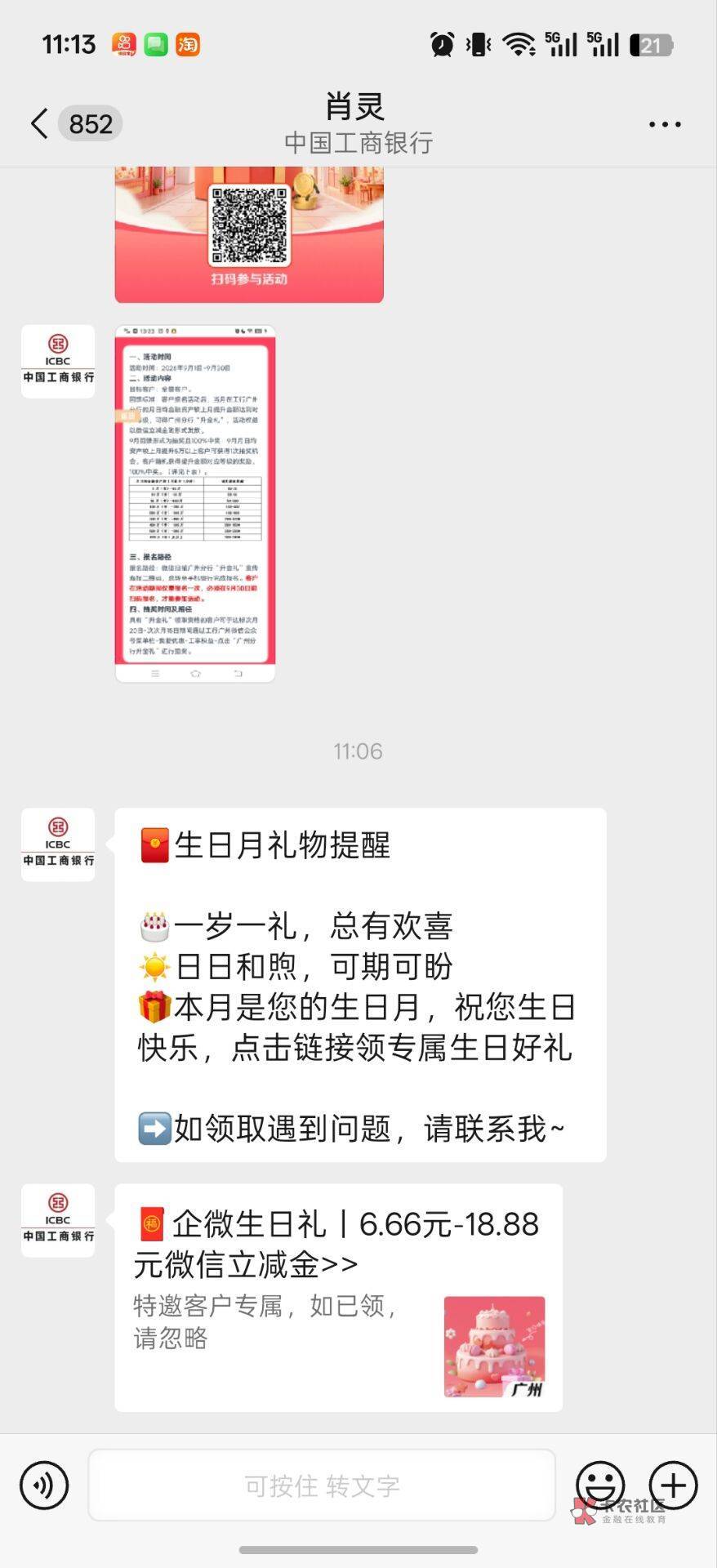Open the 企微生日礼 link card
The width and height of the screenshot is (717, 1568).
[339, 1297]
